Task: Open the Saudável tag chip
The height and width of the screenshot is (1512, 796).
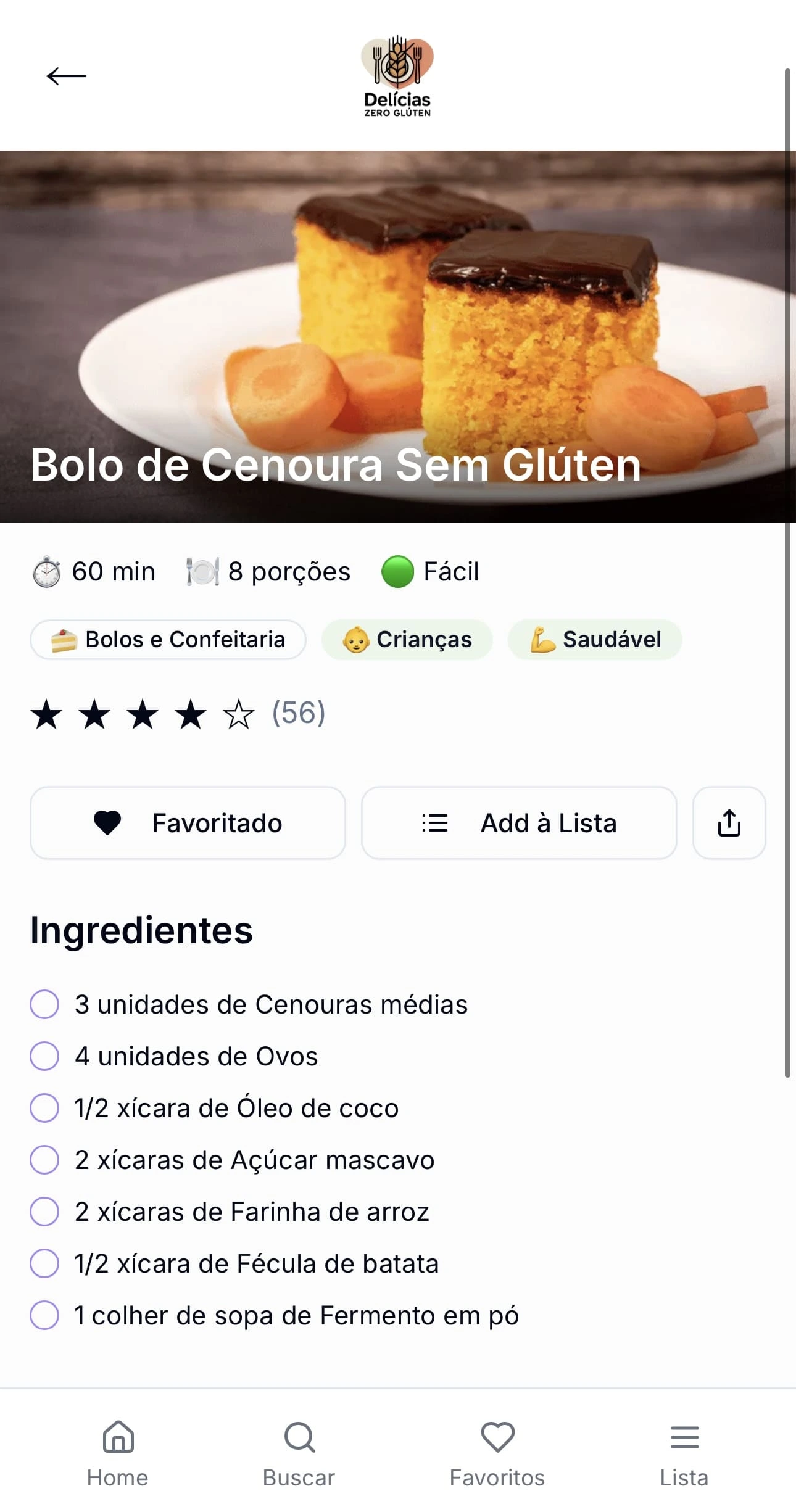Action: (x=595, y=640)
